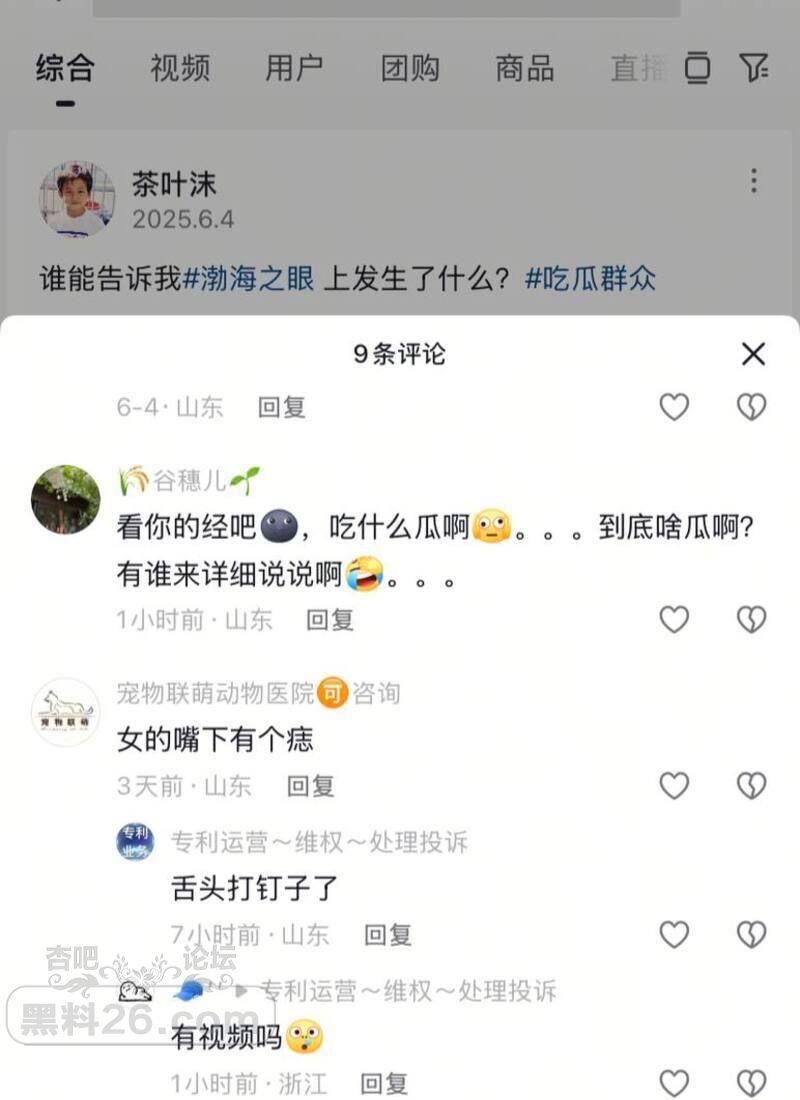Reply to 谷穗儿's comment
Image resolution: width=800 pixels, height=1100 pixels.
[330, 620]
